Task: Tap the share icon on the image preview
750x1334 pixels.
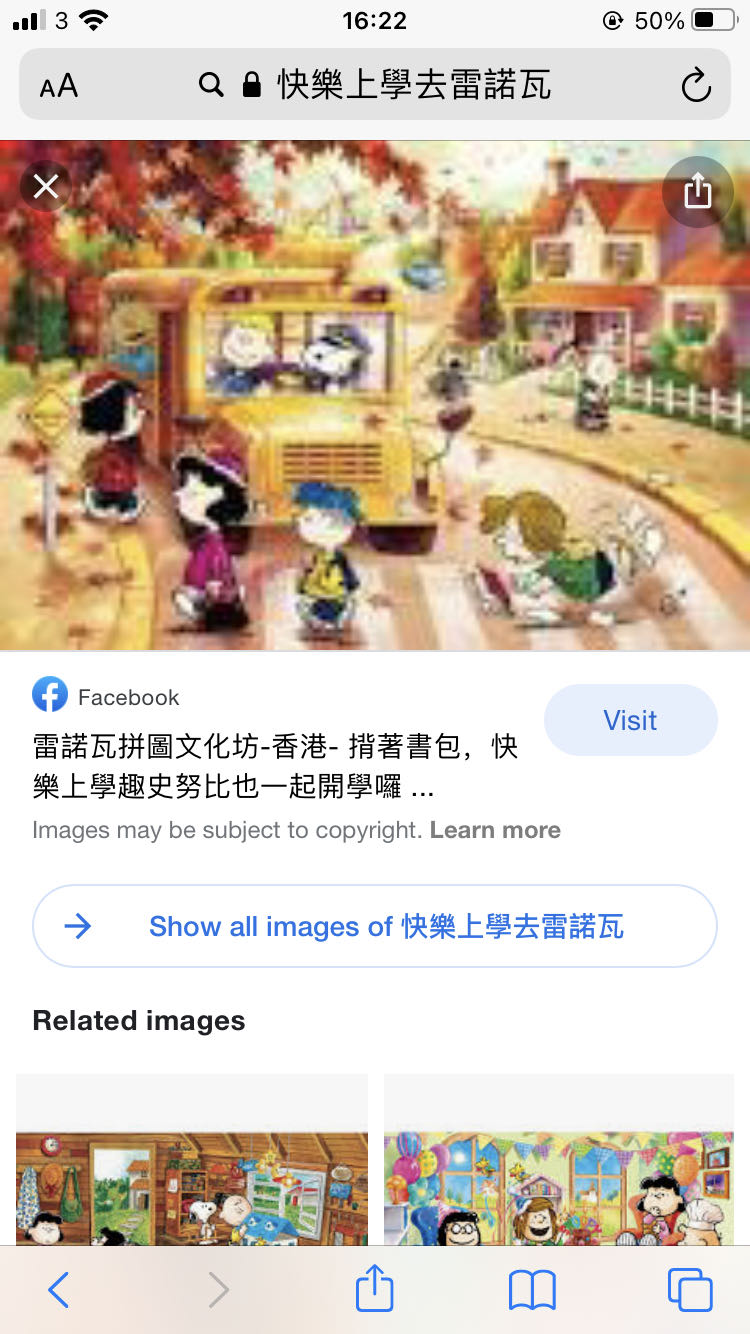Action: (697, 191)
